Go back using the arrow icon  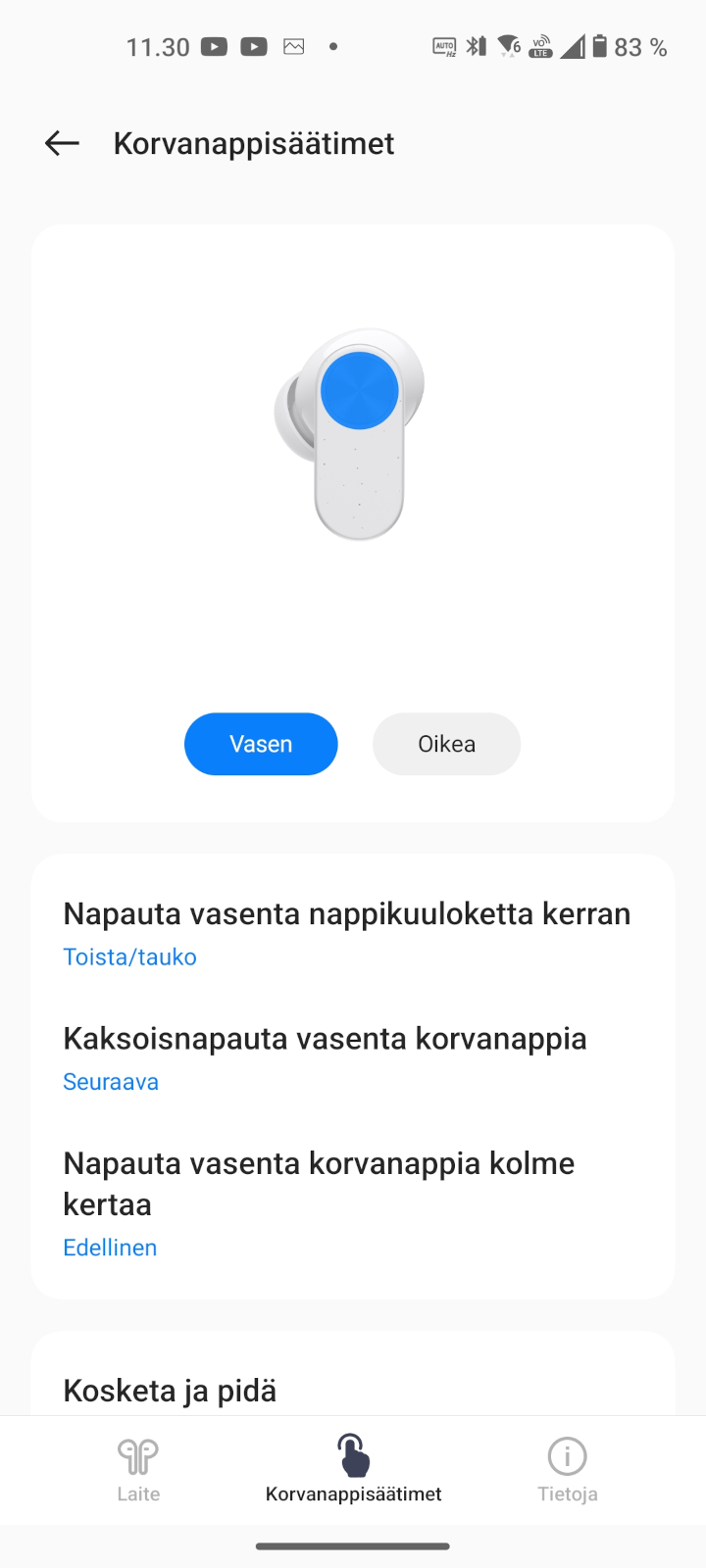pos(62,143)
